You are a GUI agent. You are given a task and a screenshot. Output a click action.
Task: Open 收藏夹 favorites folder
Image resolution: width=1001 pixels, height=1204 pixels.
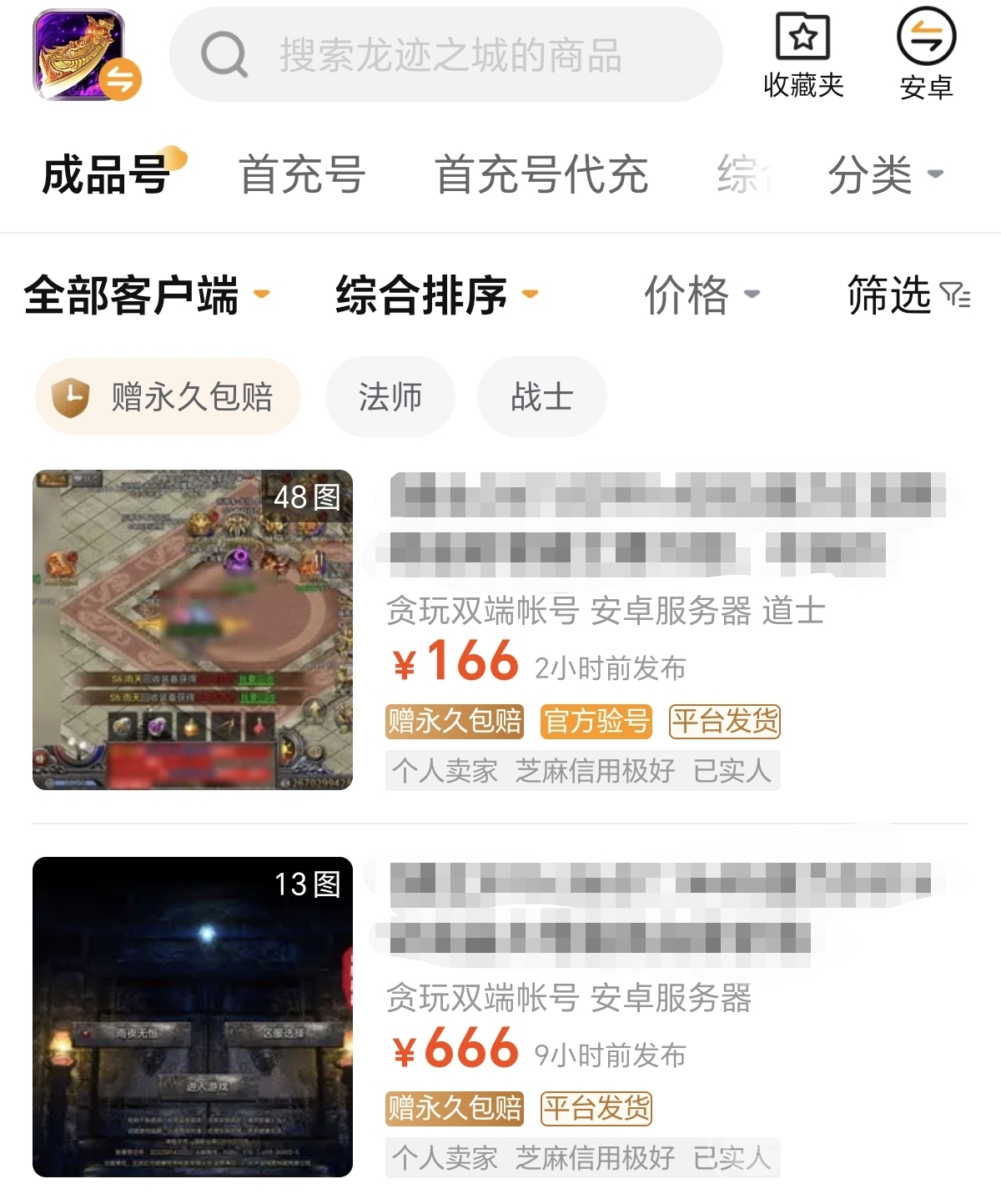click(802, 55)
